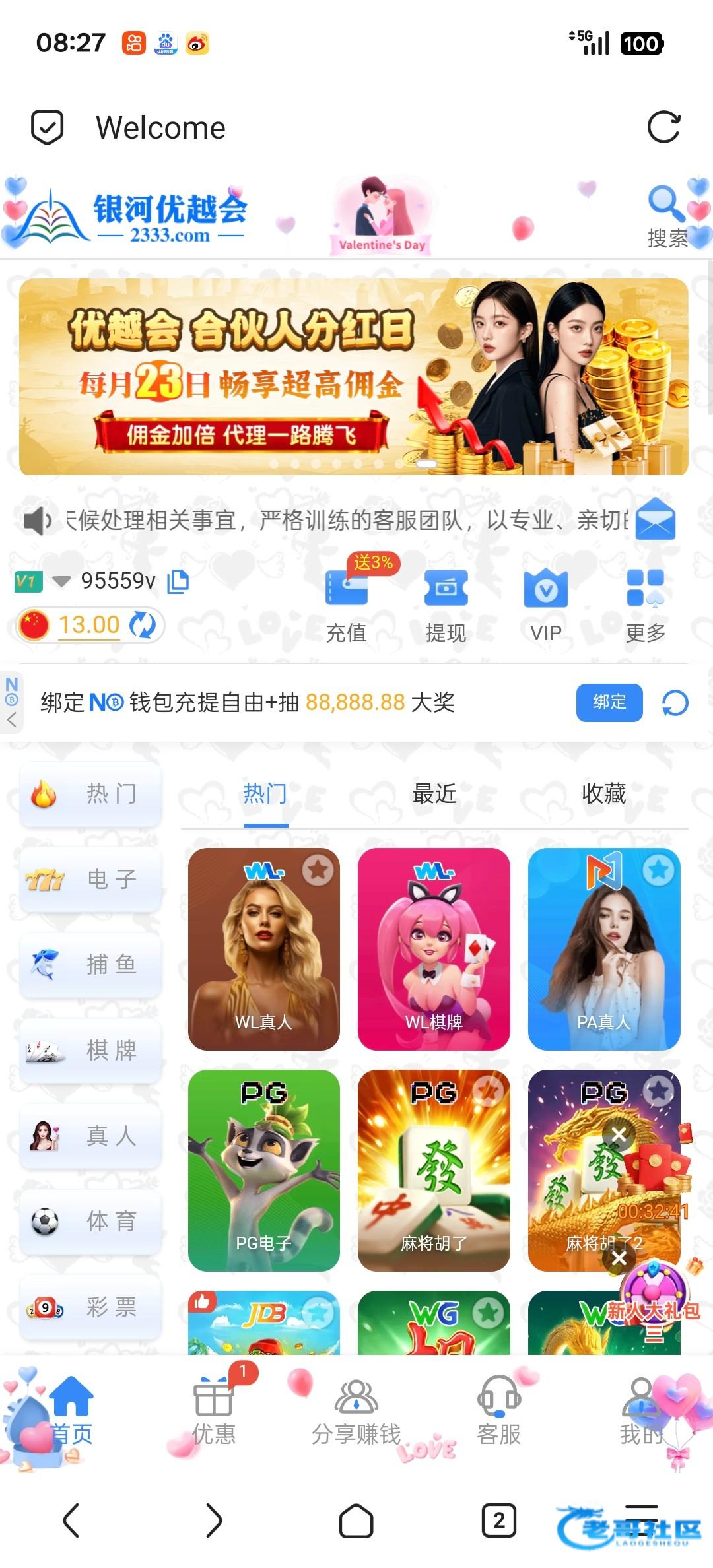713x1568 pixels.
Task: Open 更多 more options
Action: (645, 604)
